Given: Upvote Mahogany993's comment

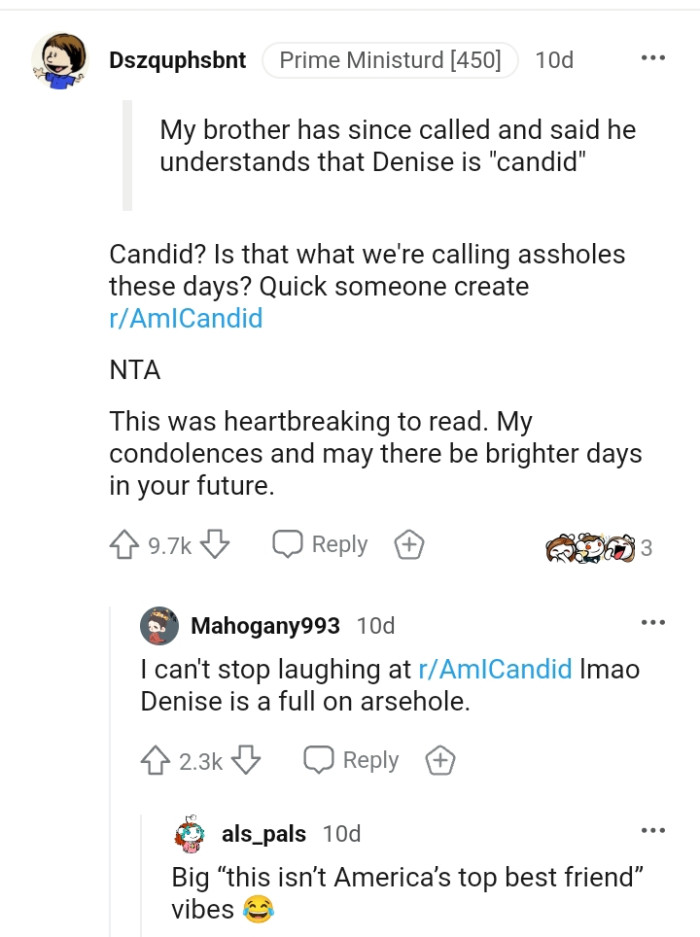Looking at the screenshot, I should (155, 761).
